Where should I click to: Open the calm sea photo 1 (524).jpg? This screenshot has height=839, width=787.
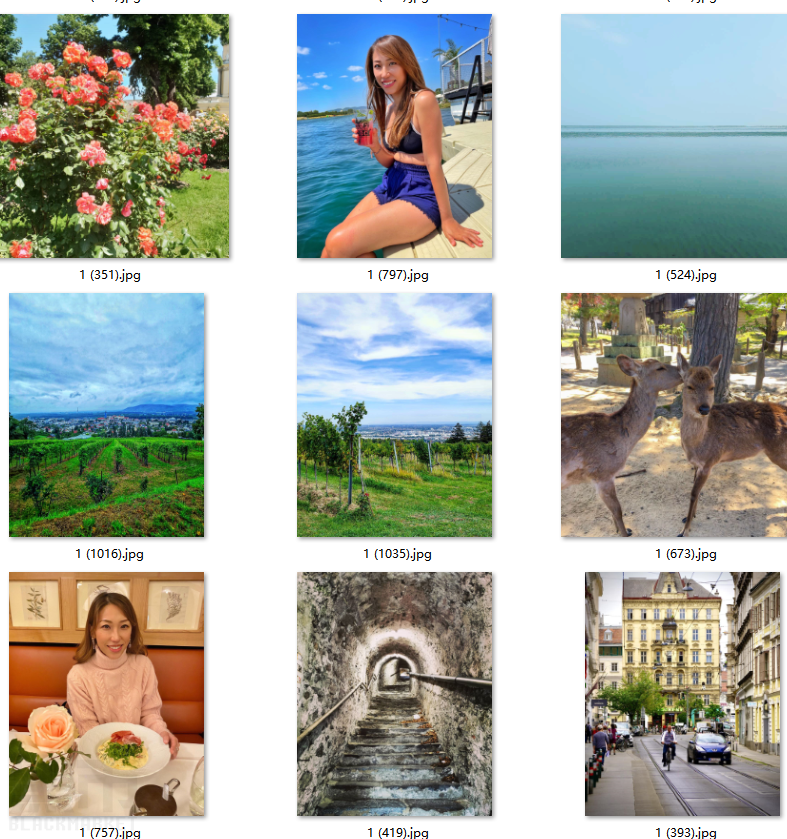[674, 136]
